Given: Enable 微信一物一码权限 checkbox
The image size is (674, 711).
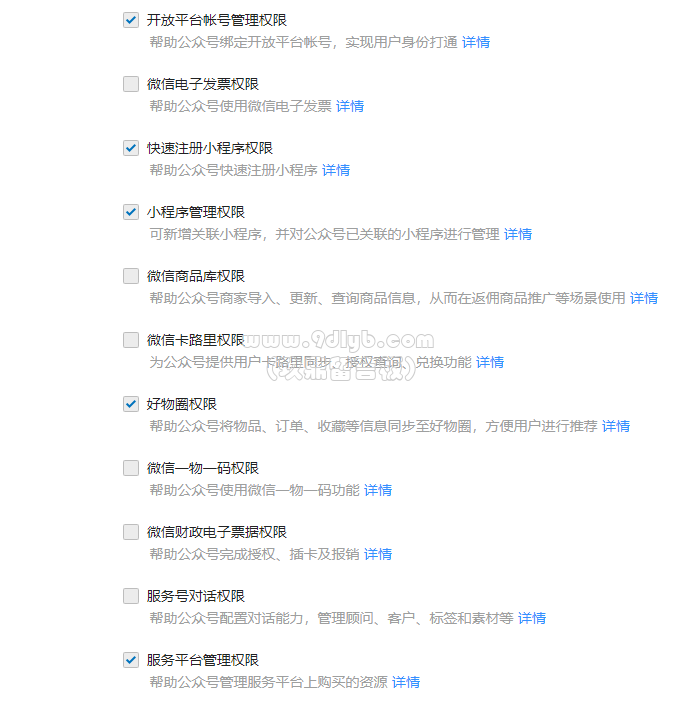Looking at the screenshot, I should (131, 468).
